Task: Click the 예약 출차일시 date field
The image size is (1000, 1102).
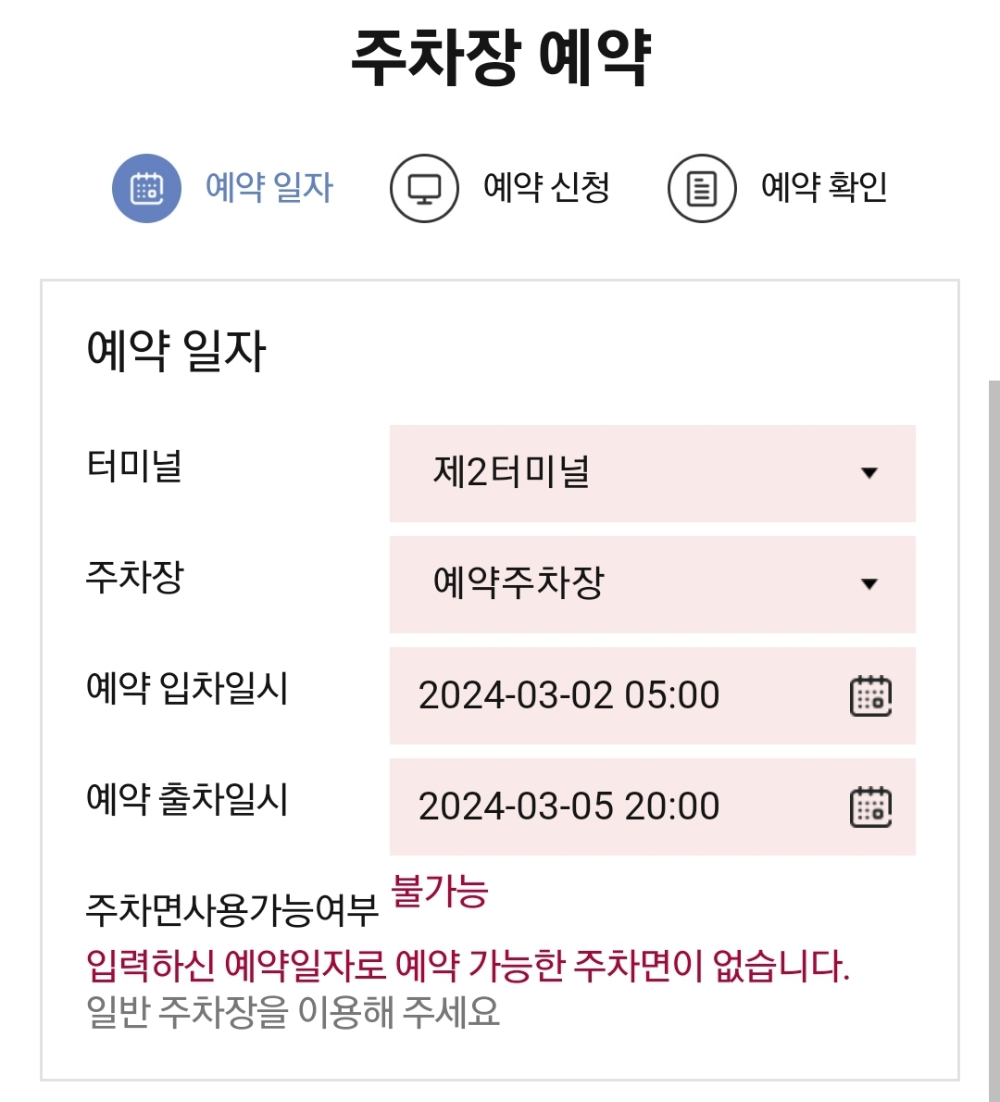Action: click(x=570, y=806)
